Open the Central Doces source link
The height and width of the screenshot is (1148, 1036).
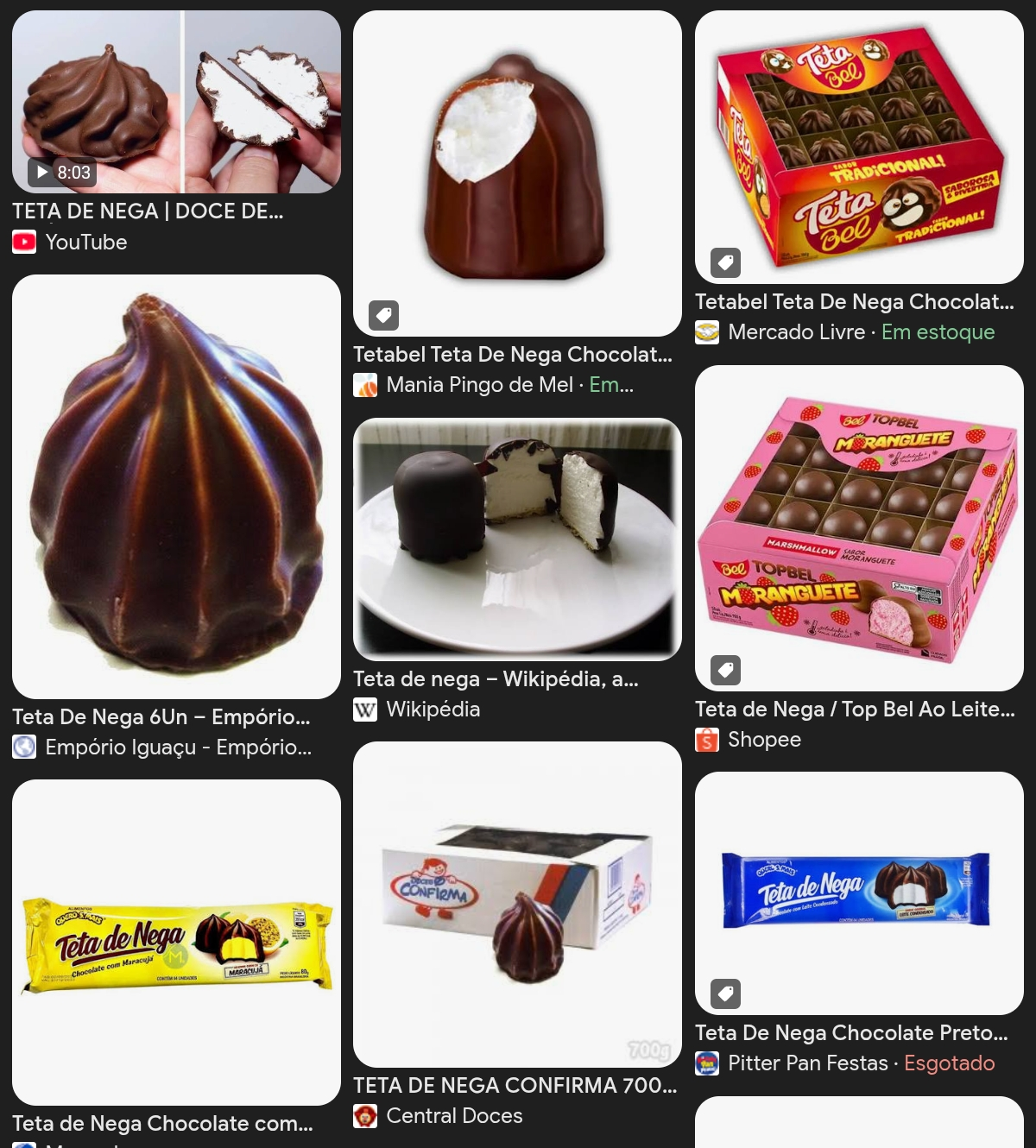(454, 1116)
